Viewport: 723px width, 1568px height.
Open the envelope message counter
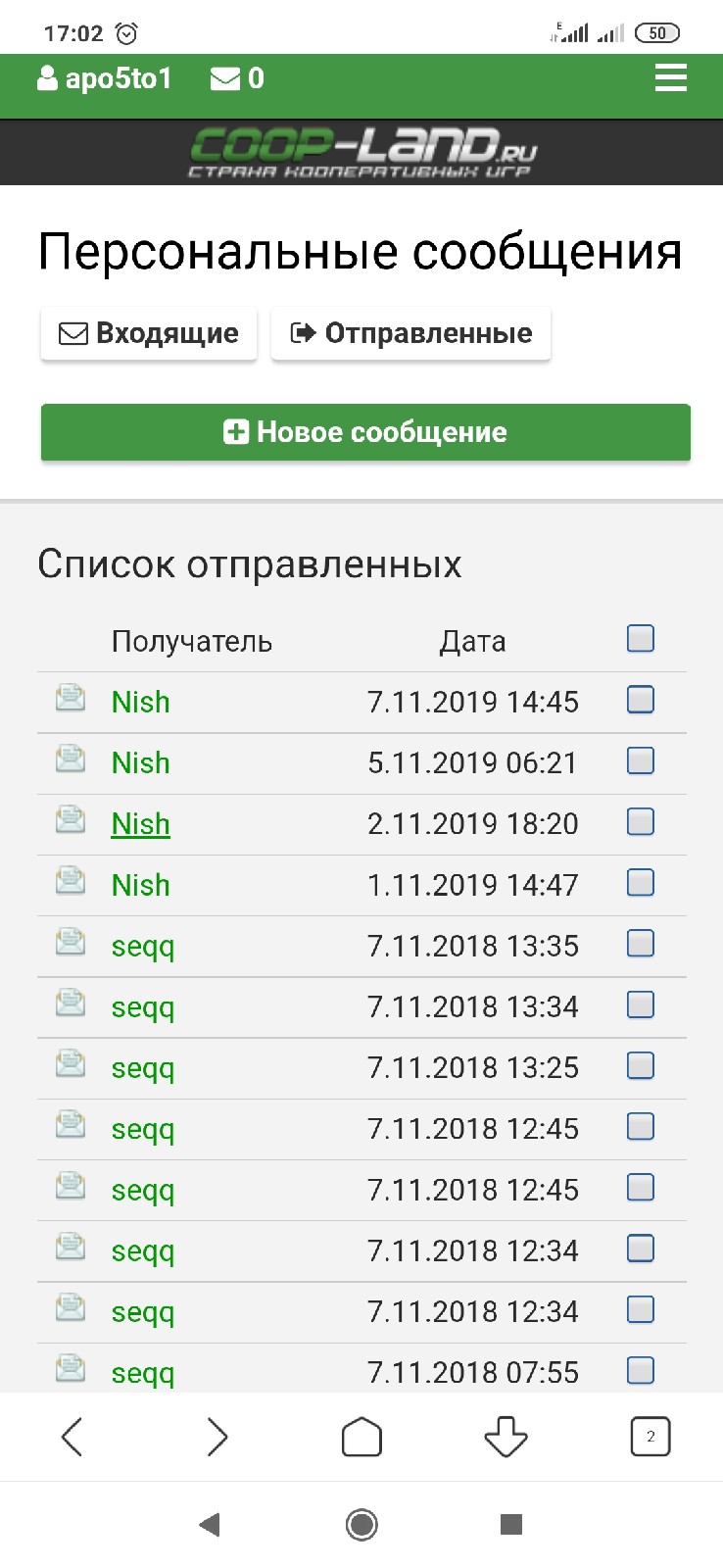237,78
